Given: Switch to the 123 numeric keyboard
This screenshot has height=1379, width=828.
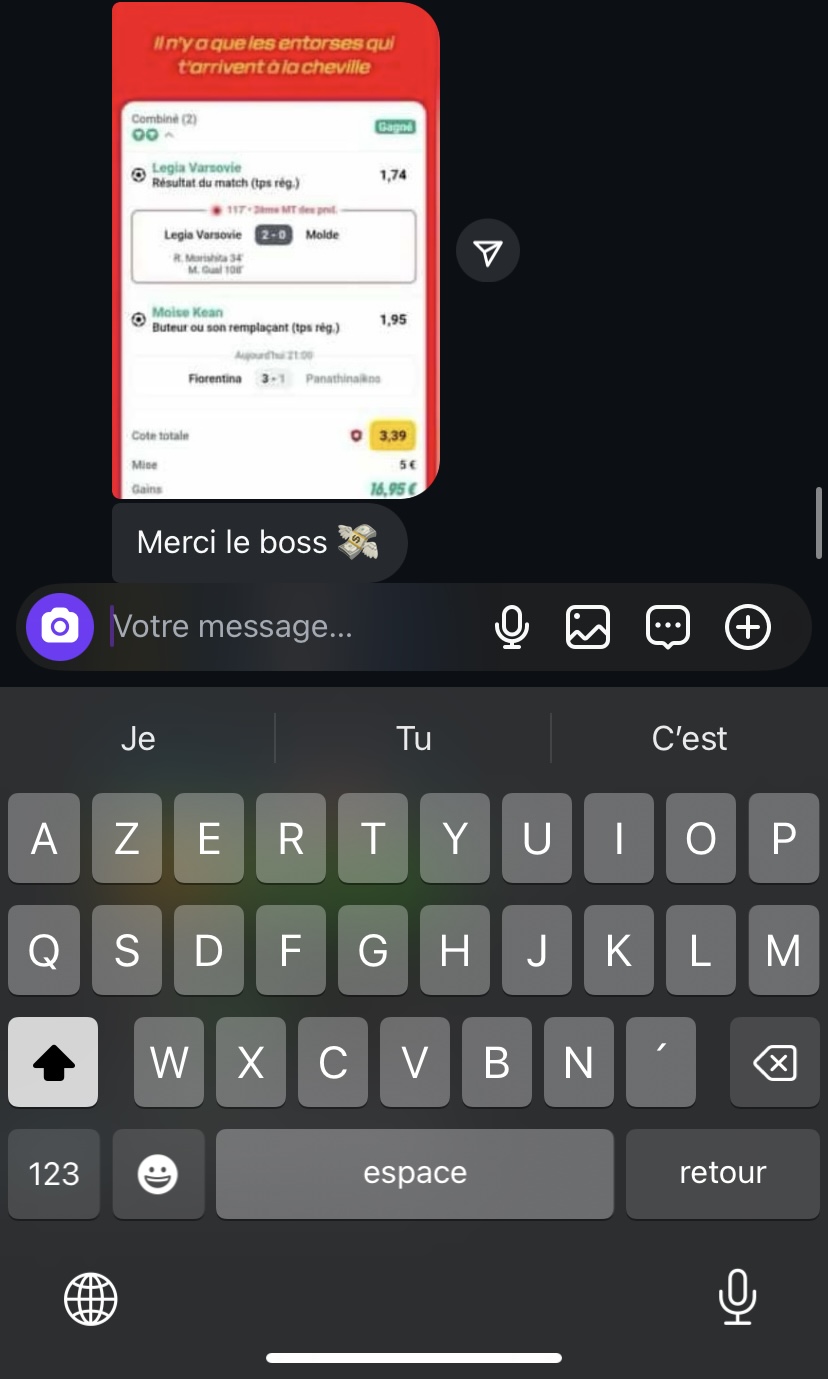Looking at the screenshot, I should point(54,1173).
